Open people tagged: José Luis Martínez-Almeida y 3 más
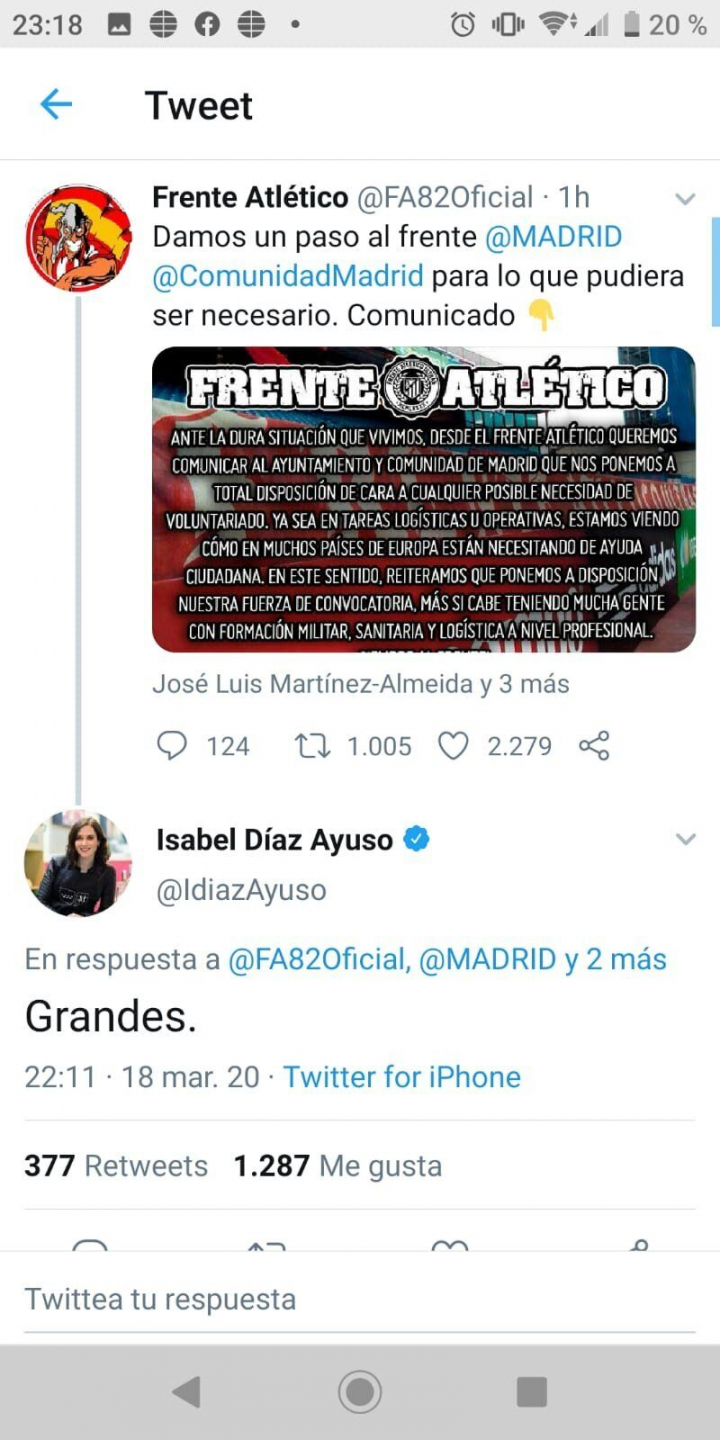The image size is (720, 1440). pyautogui.click(x=360, y=684)
